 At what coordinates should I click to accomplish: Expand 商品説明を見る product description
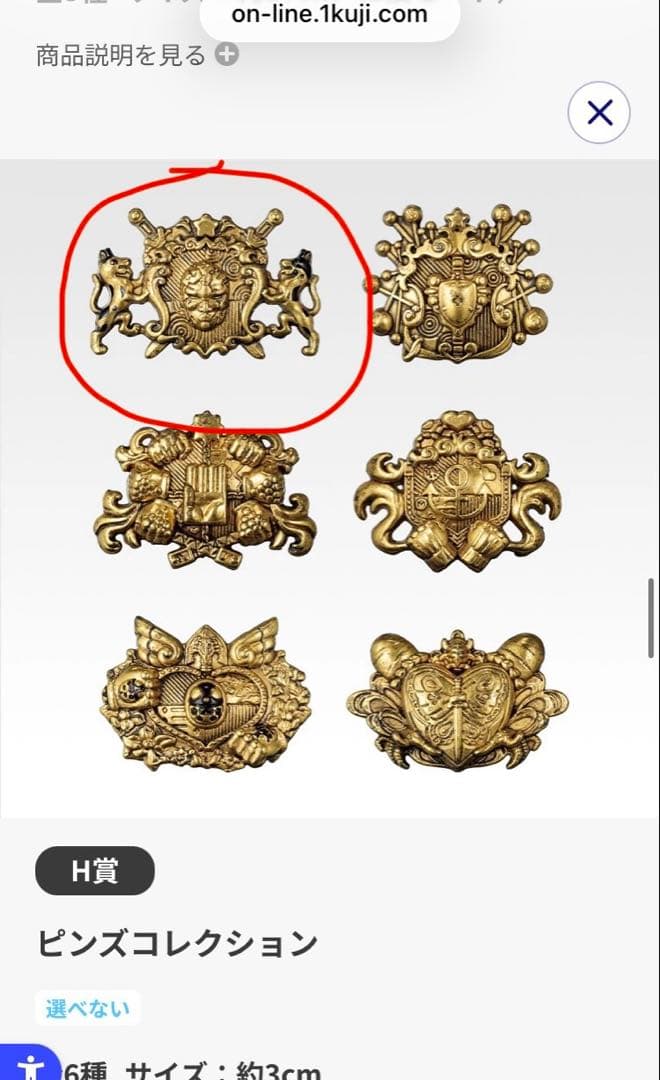point(137,55)
